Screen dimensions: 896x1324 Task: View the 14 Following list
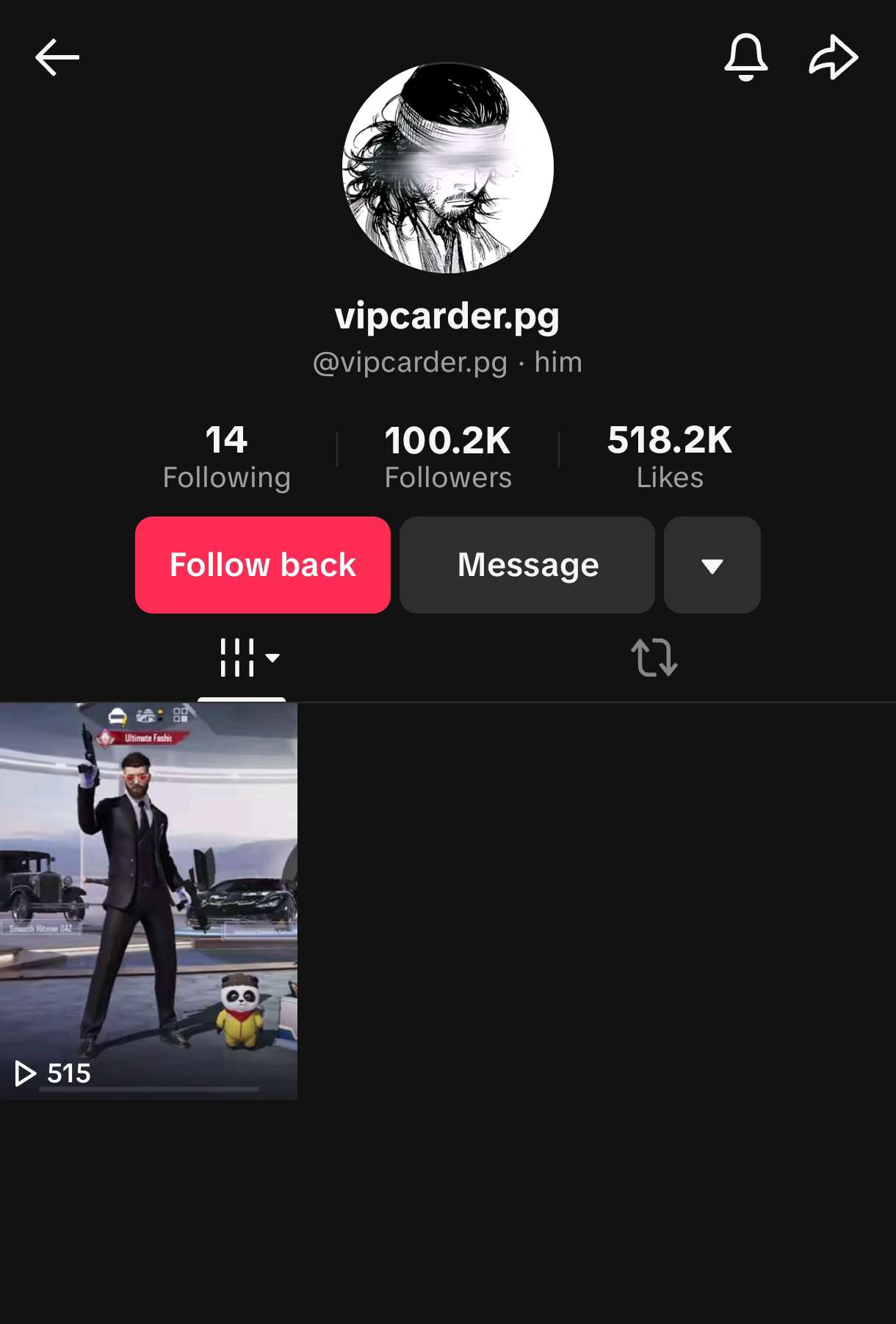pos(226,456)
